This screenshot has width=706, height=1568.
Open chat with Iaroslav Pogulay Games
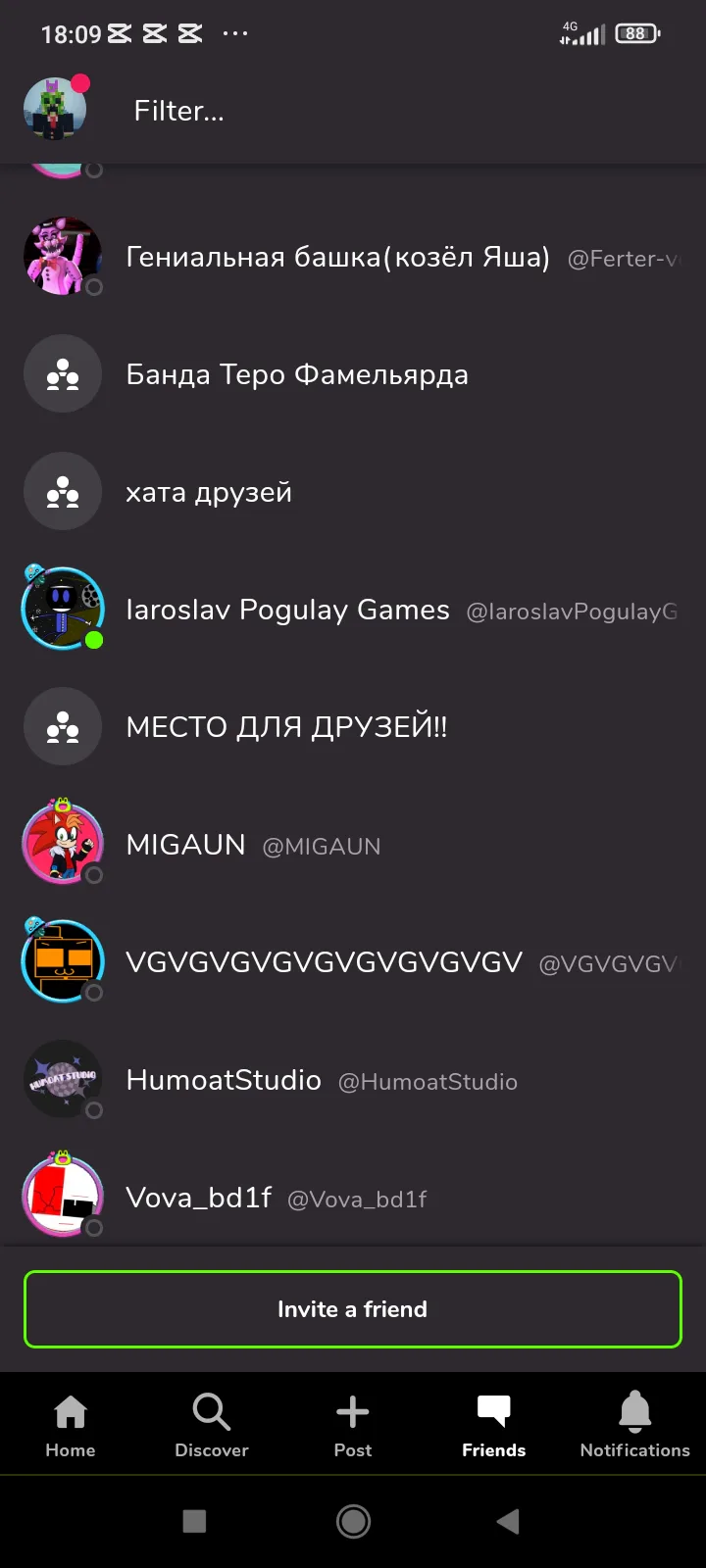click(x=353, y=610)
